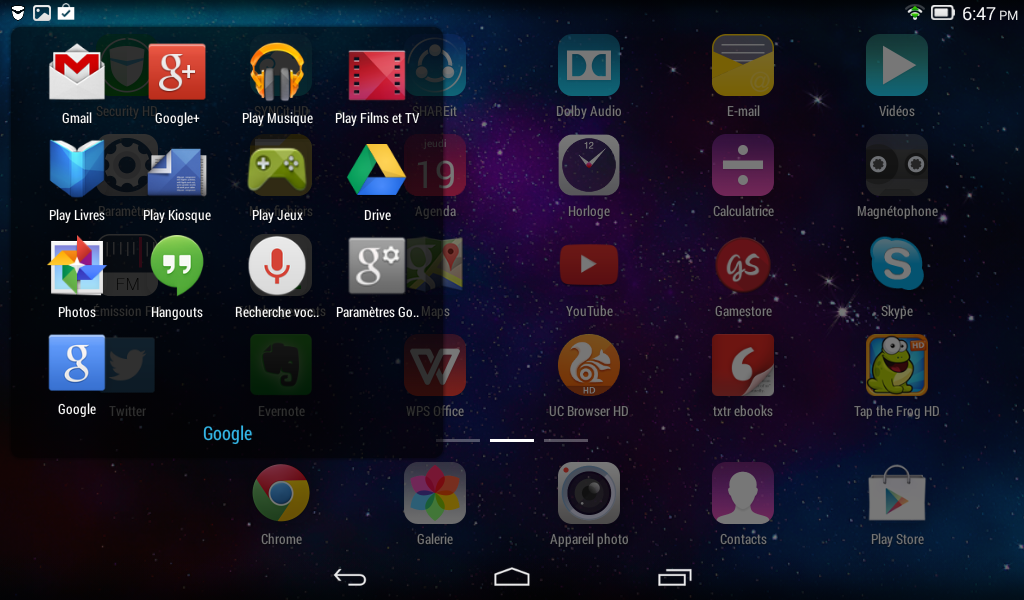Image resolution: width=1024 pixels, height=600 pixels.
Task: Open Google Drive
Action: click(x=377, y=171)
